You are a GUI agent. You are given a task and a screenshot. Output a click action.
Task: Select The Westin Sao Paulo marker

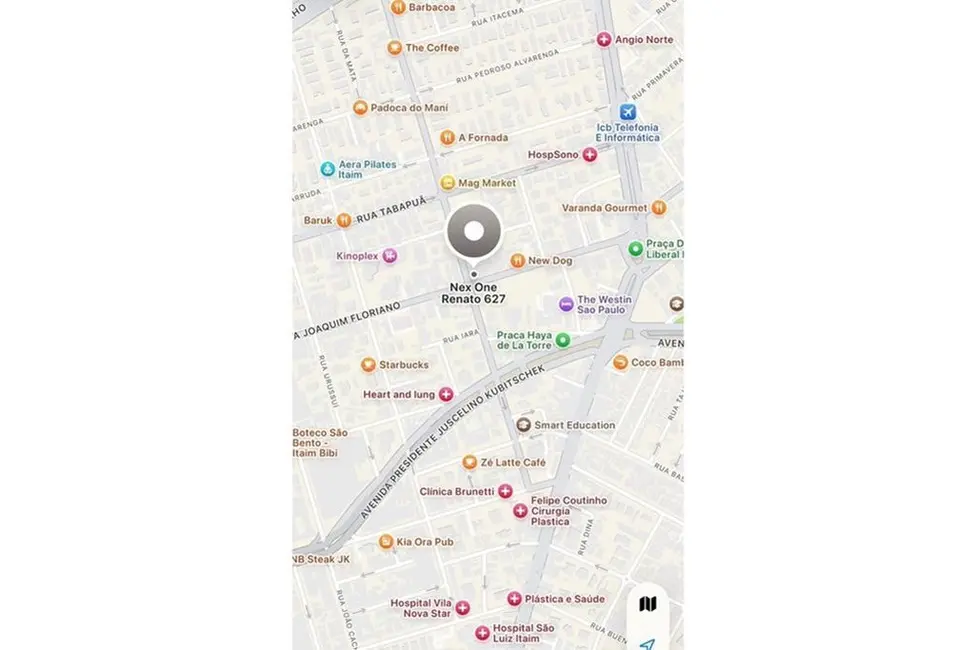[566, 304]
